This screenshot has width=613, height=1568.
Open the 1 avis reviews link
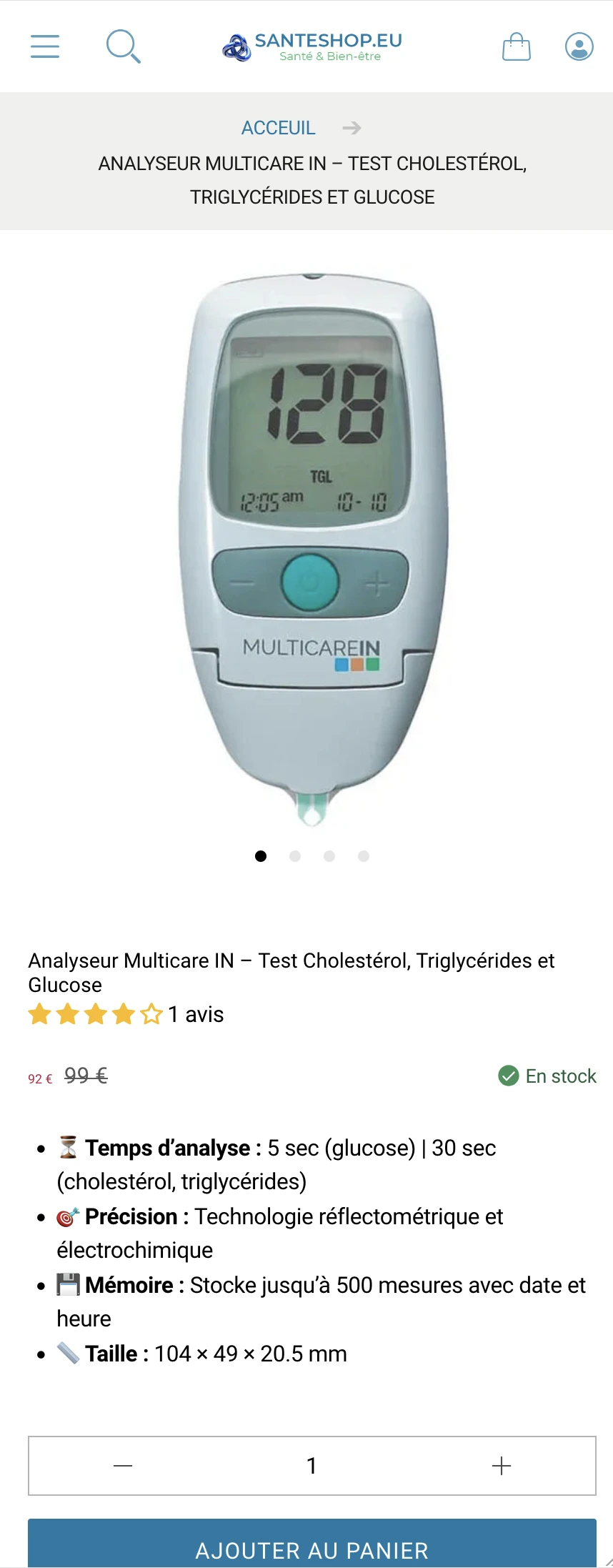click(x=195, y=1014)
